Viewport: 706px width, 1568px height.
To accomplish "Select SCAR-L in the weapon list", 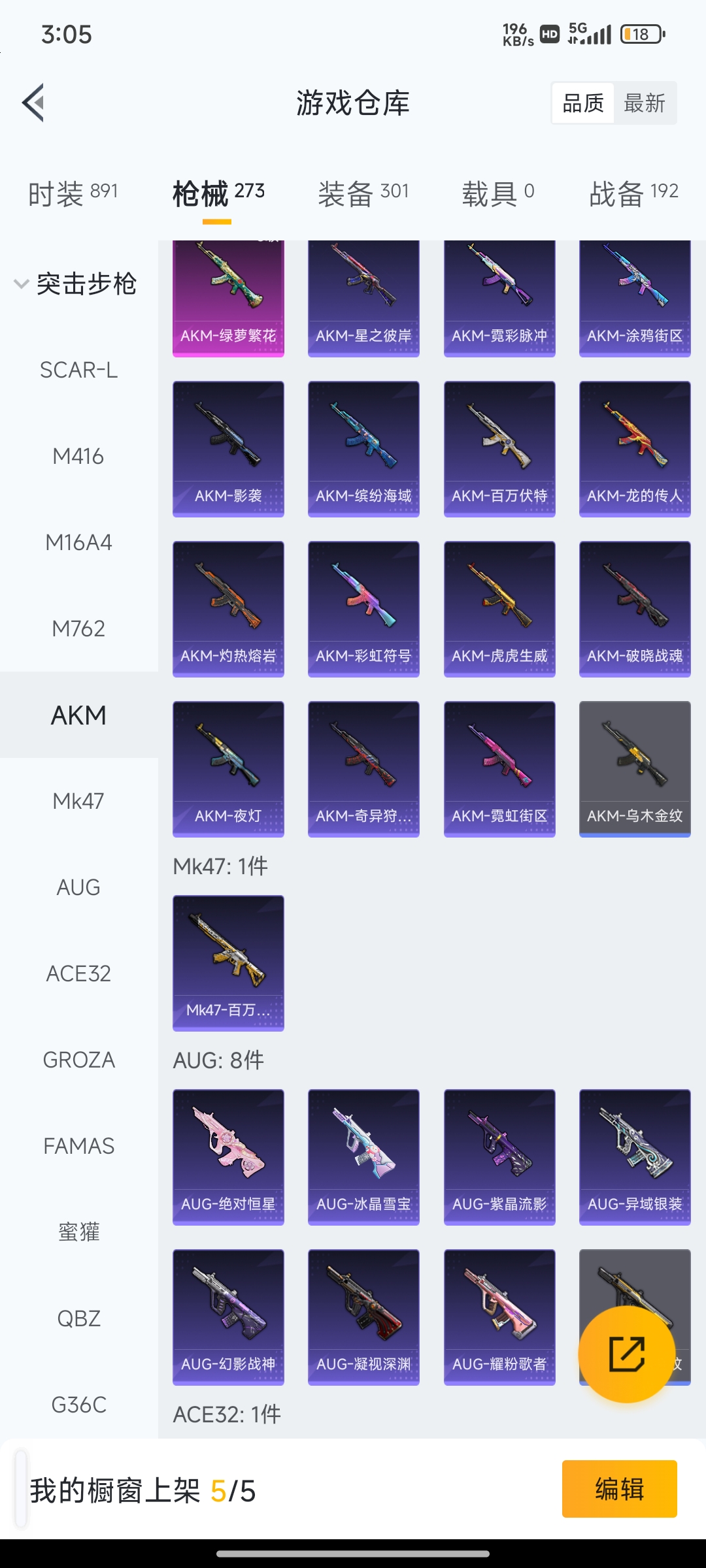I will click(x=78, y=370).
